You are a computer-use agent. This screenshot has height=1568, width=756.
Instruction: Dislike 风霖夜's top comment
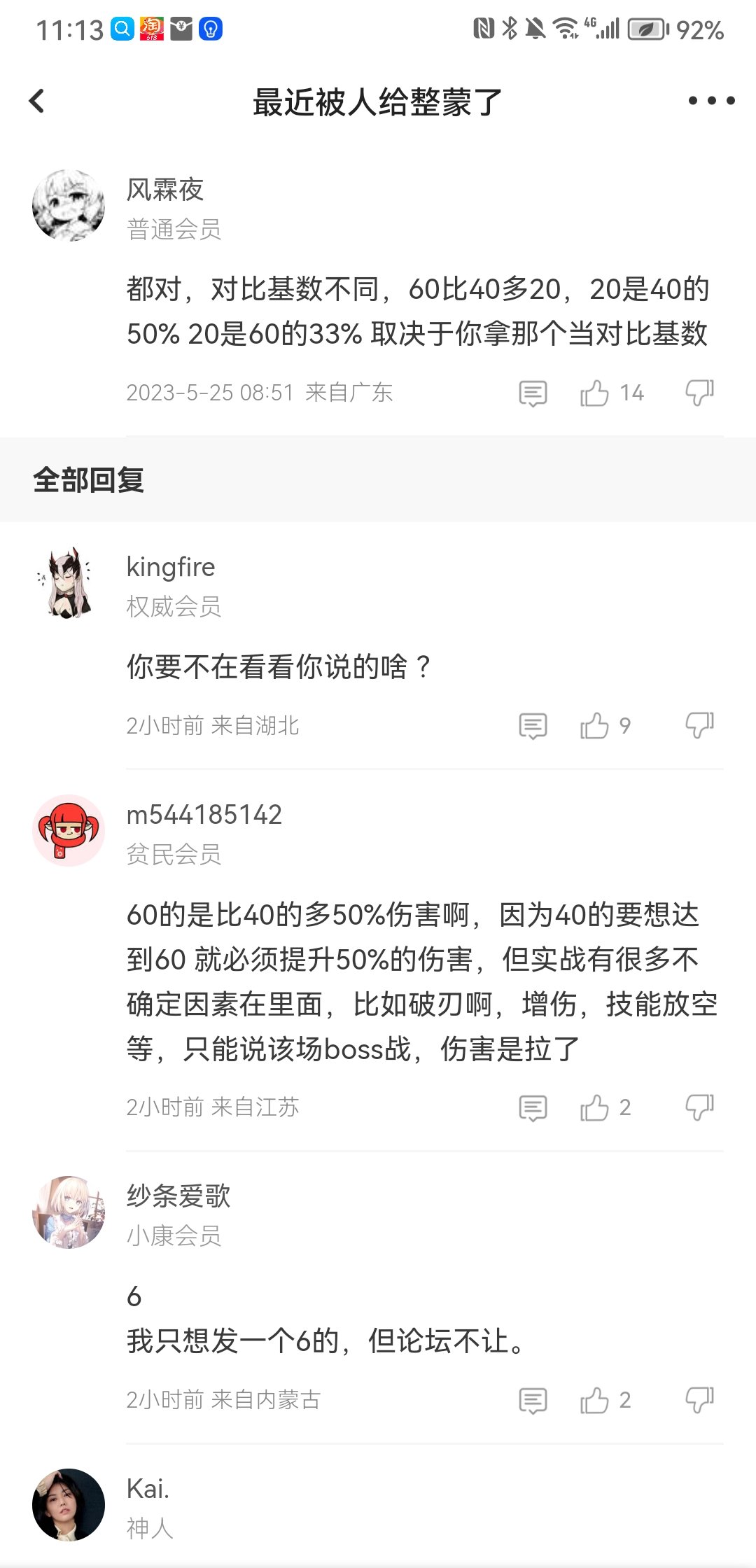coord(700,392)
